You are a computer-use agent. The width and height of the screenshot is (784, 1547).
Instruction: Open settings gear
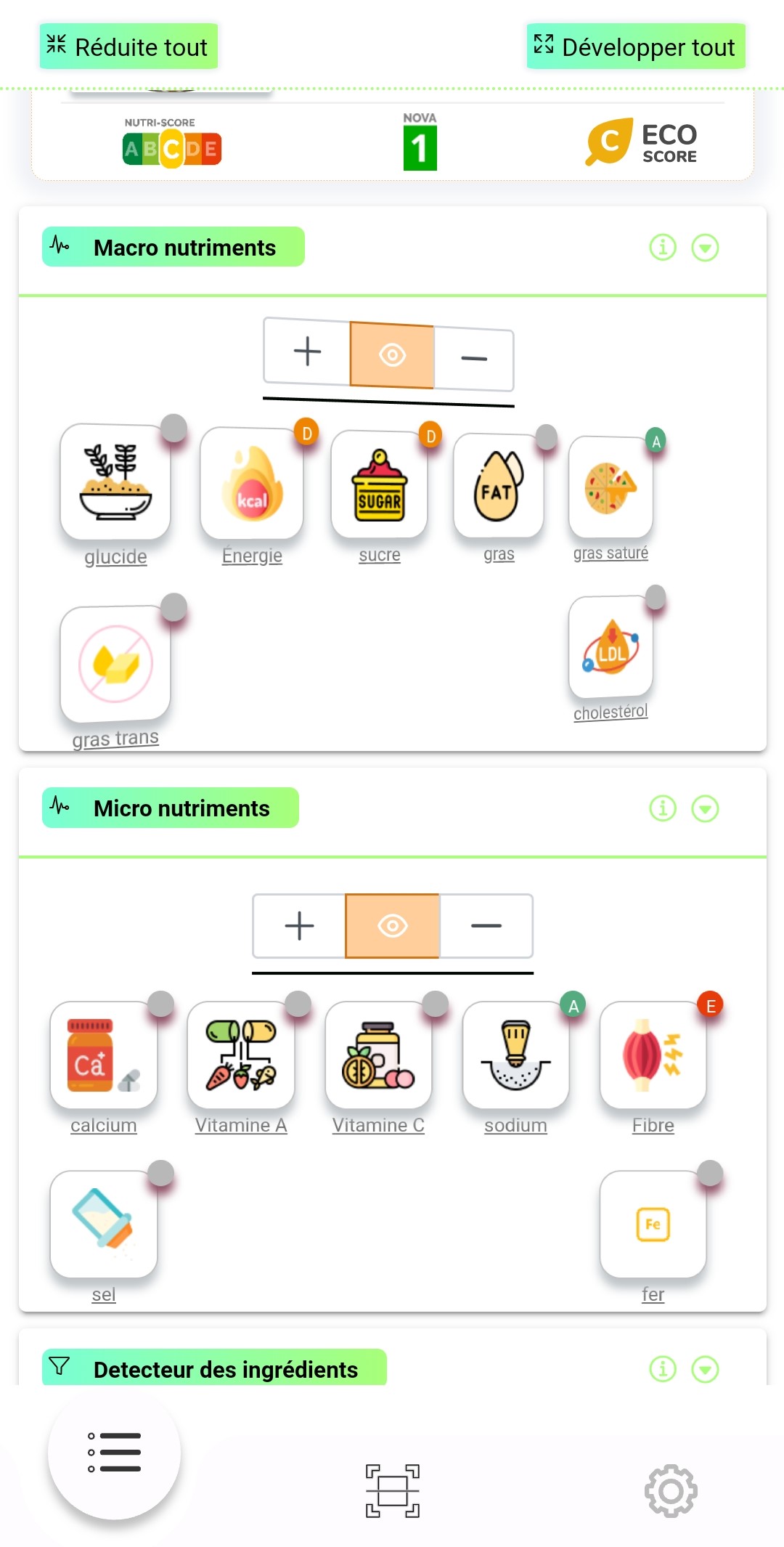click(x=671, y=1490)
